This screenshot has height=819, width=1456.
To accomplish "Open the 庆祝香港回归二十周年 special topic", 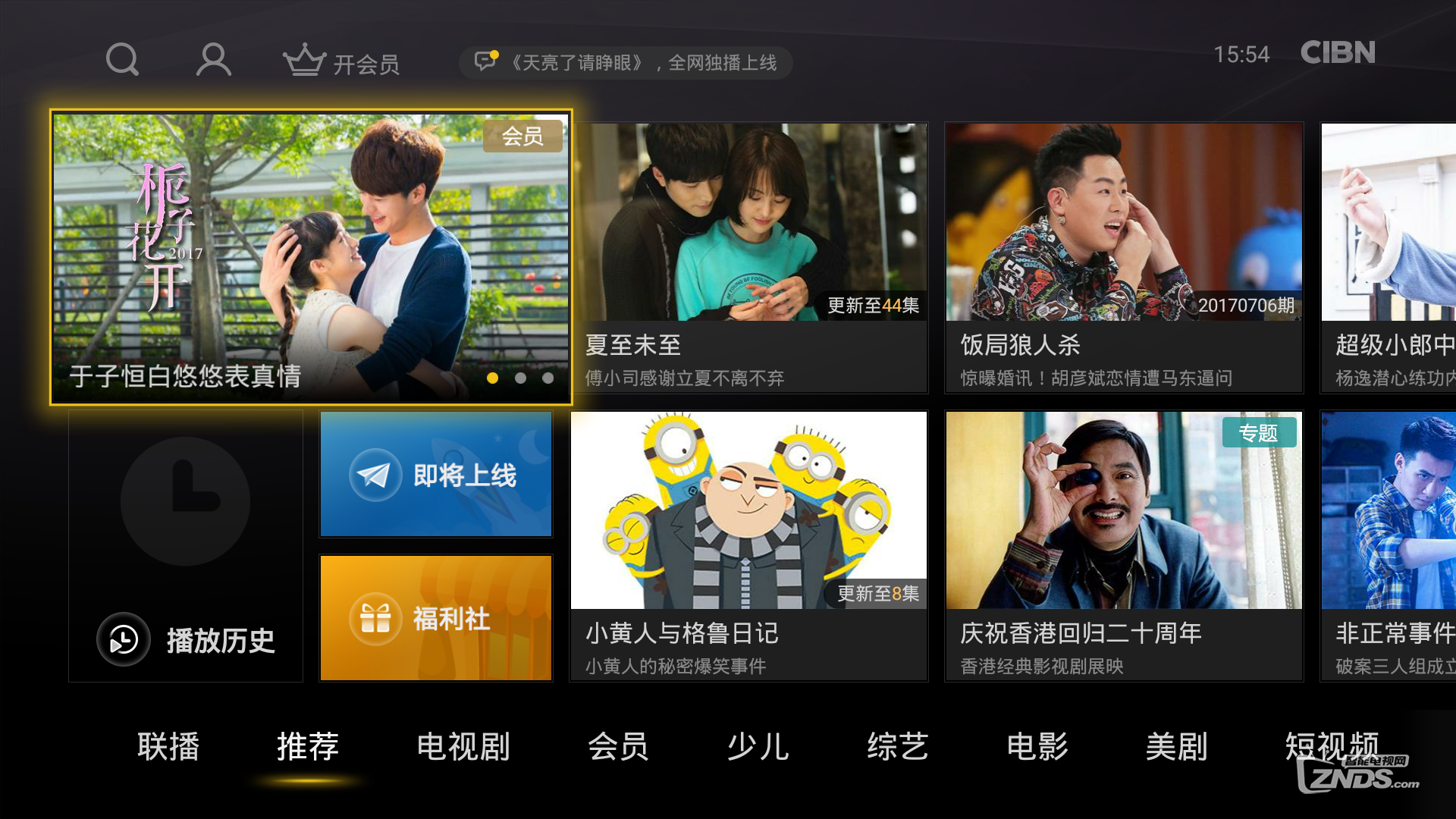I will pos(1124,546).
